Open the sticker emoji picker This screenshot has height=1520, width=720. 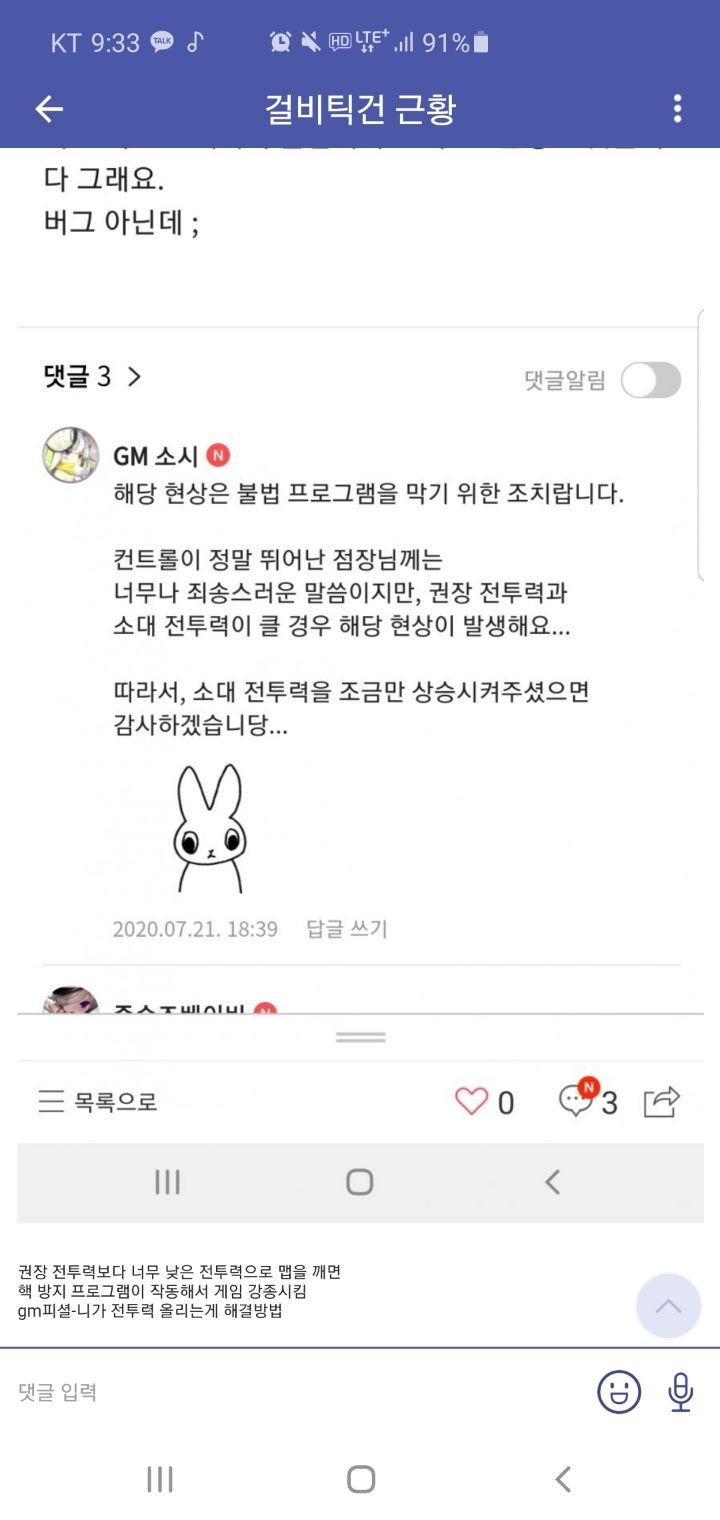click(619, 1392)
